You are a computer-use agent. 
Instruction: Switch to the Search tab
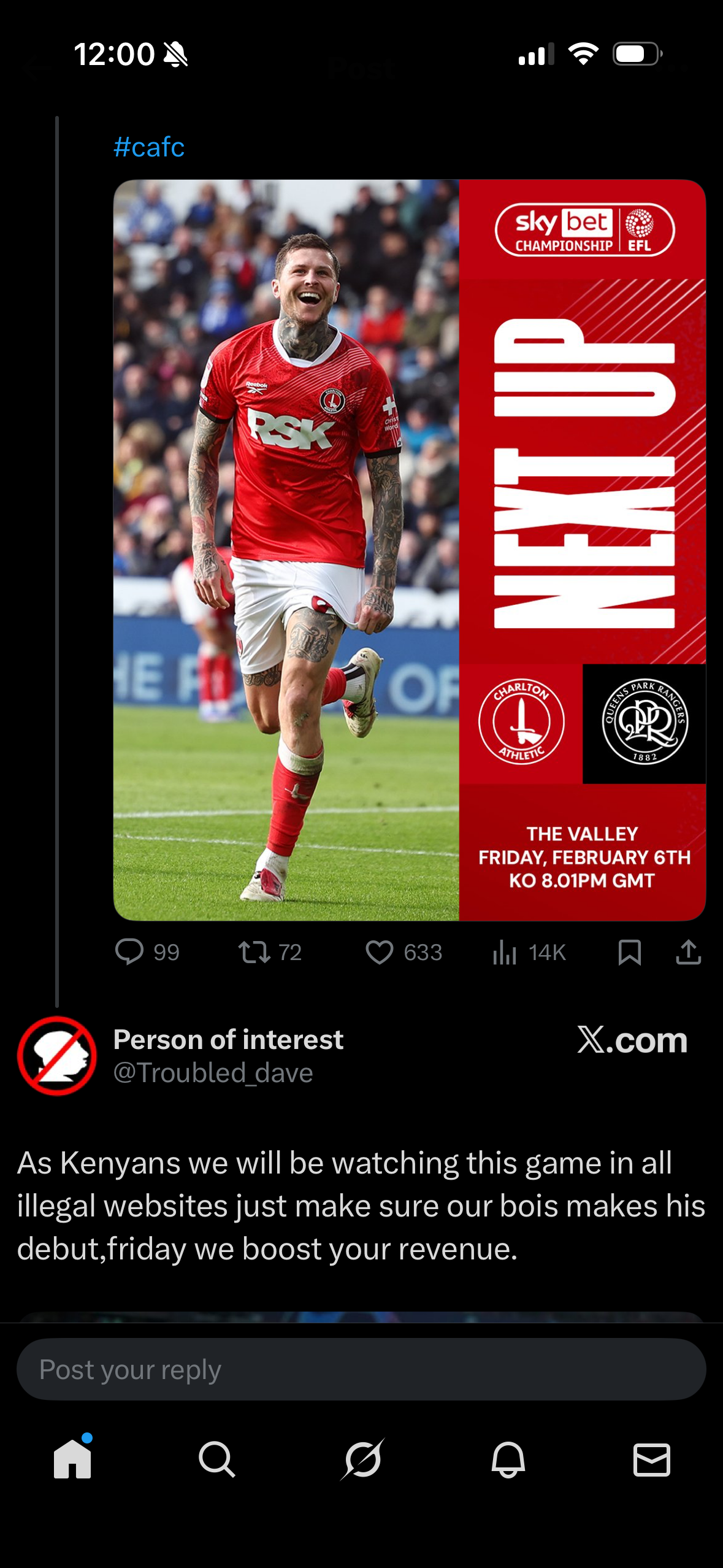coord(216,1459)
